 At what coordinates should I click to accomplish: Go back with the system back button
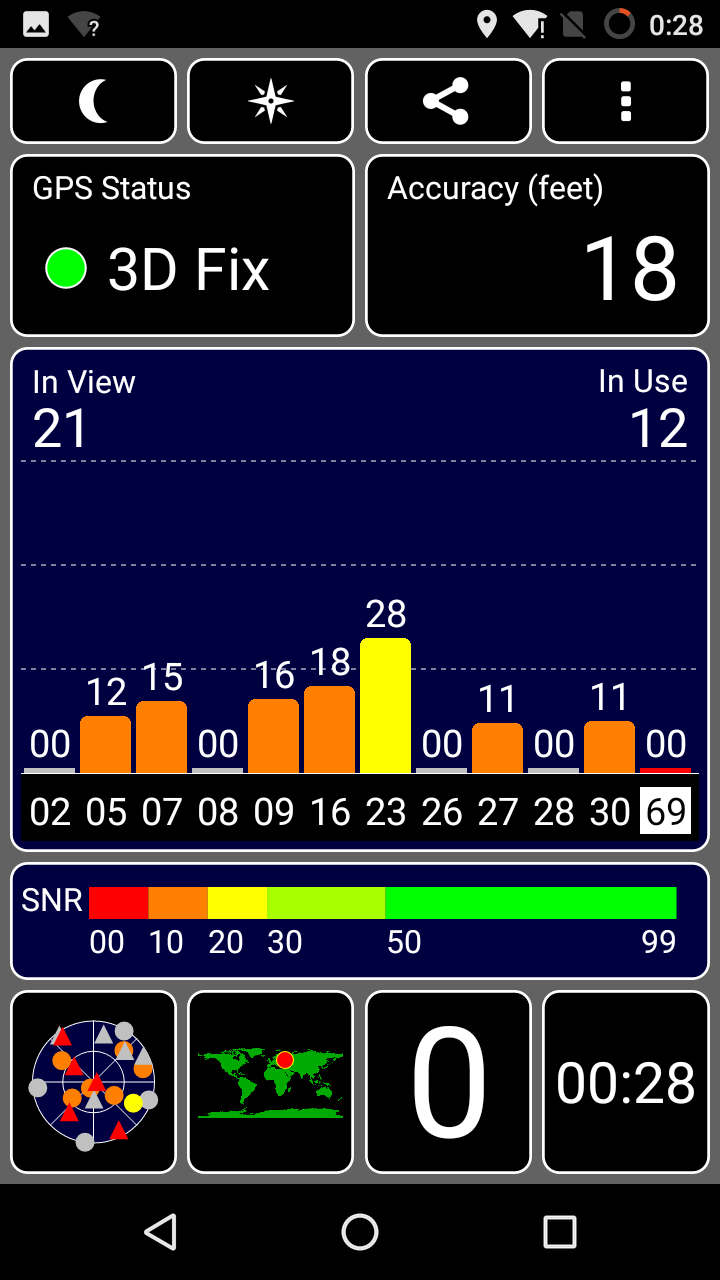tap(160, 1232)
